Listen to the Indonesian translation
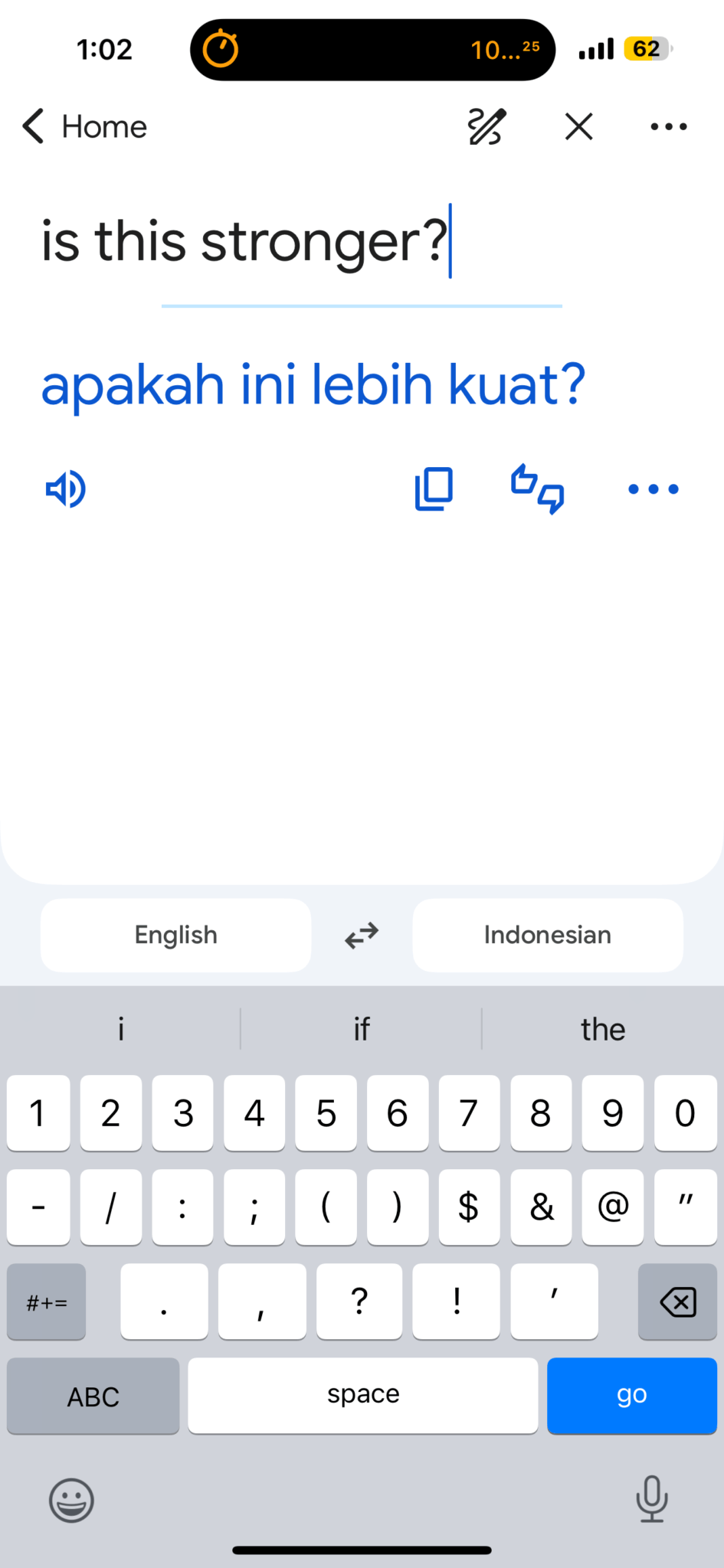The width and height of the screenshot is (724, 1568). [x=66, y=489]
